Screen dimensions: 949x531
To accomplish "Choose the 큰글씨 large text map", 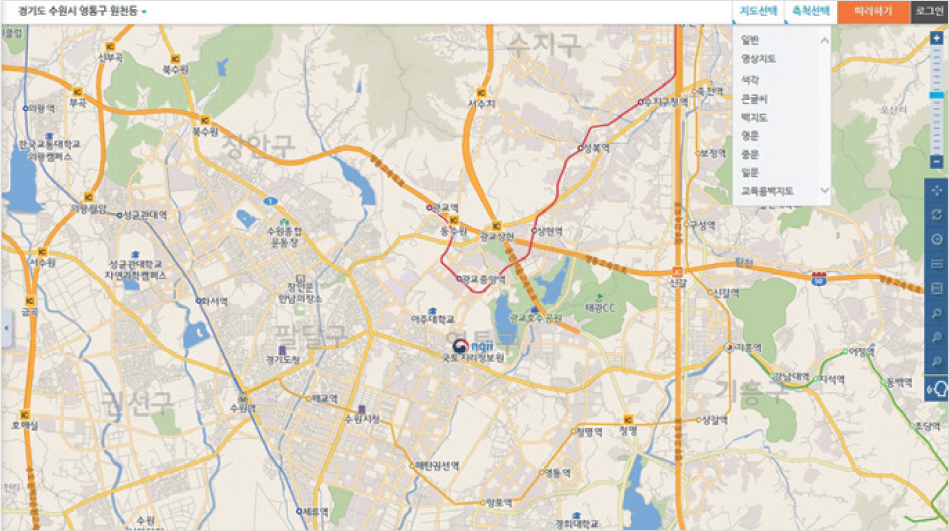I will pos(754,98).
